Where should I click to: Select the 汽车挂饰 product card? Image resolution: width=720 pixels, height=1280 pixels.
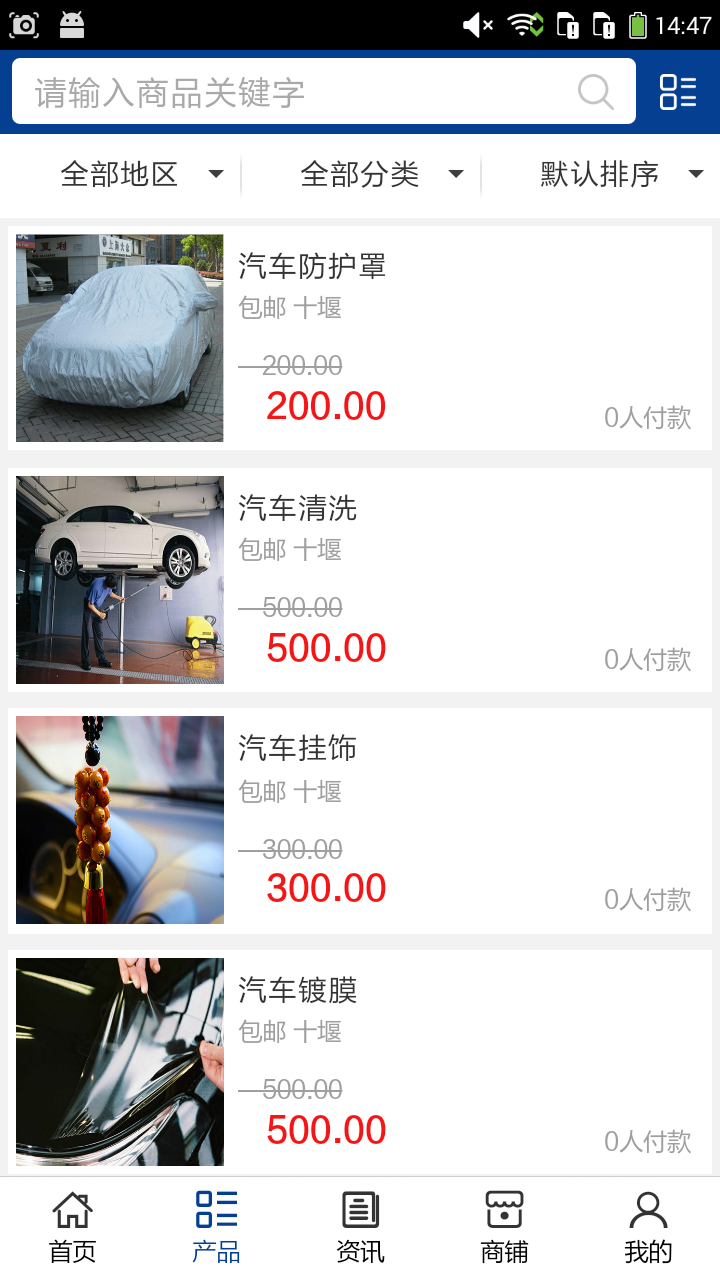tap(360, 820)
